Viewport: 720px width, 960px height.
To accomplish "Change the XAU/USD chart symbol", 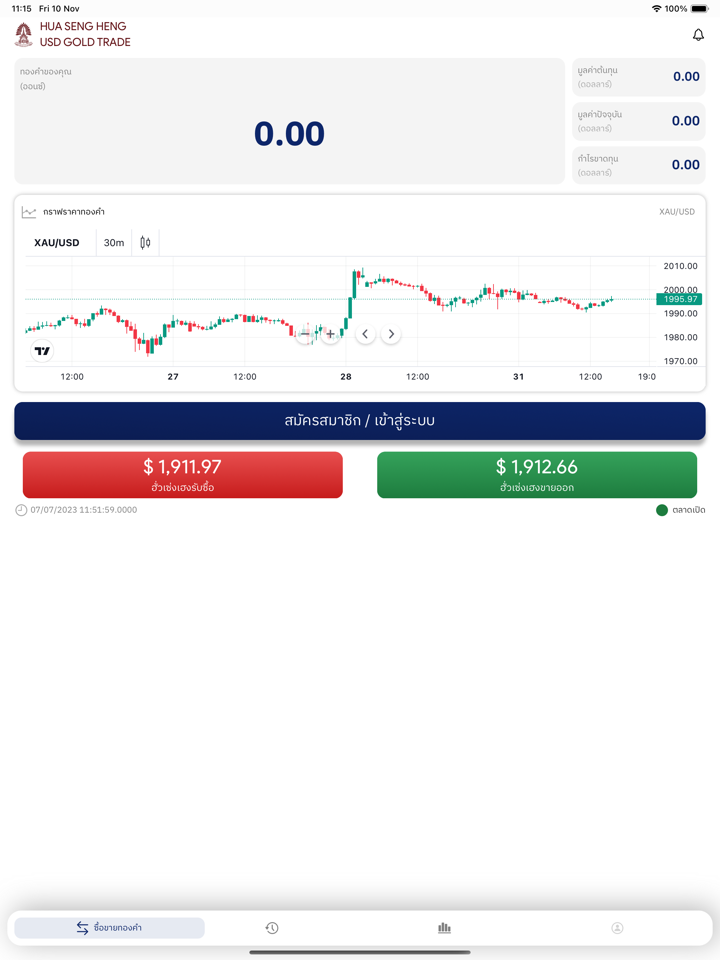I will click(57, 243).
